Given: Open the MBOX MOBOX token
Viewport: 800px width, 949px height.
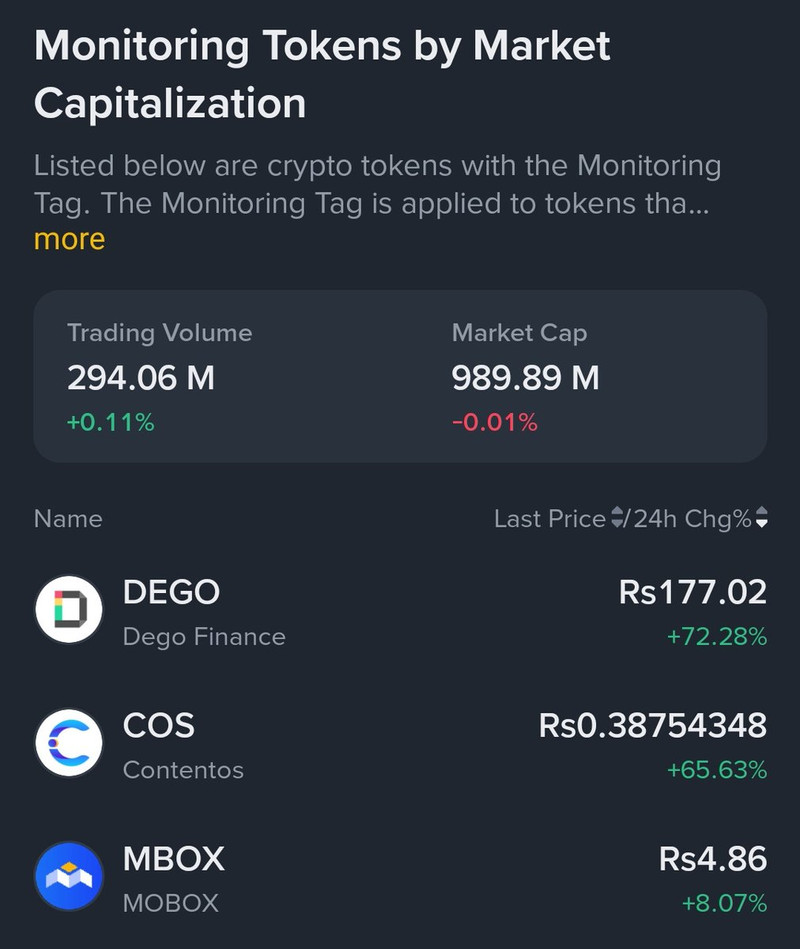Looking at the screenshot, I should point(400,877).
